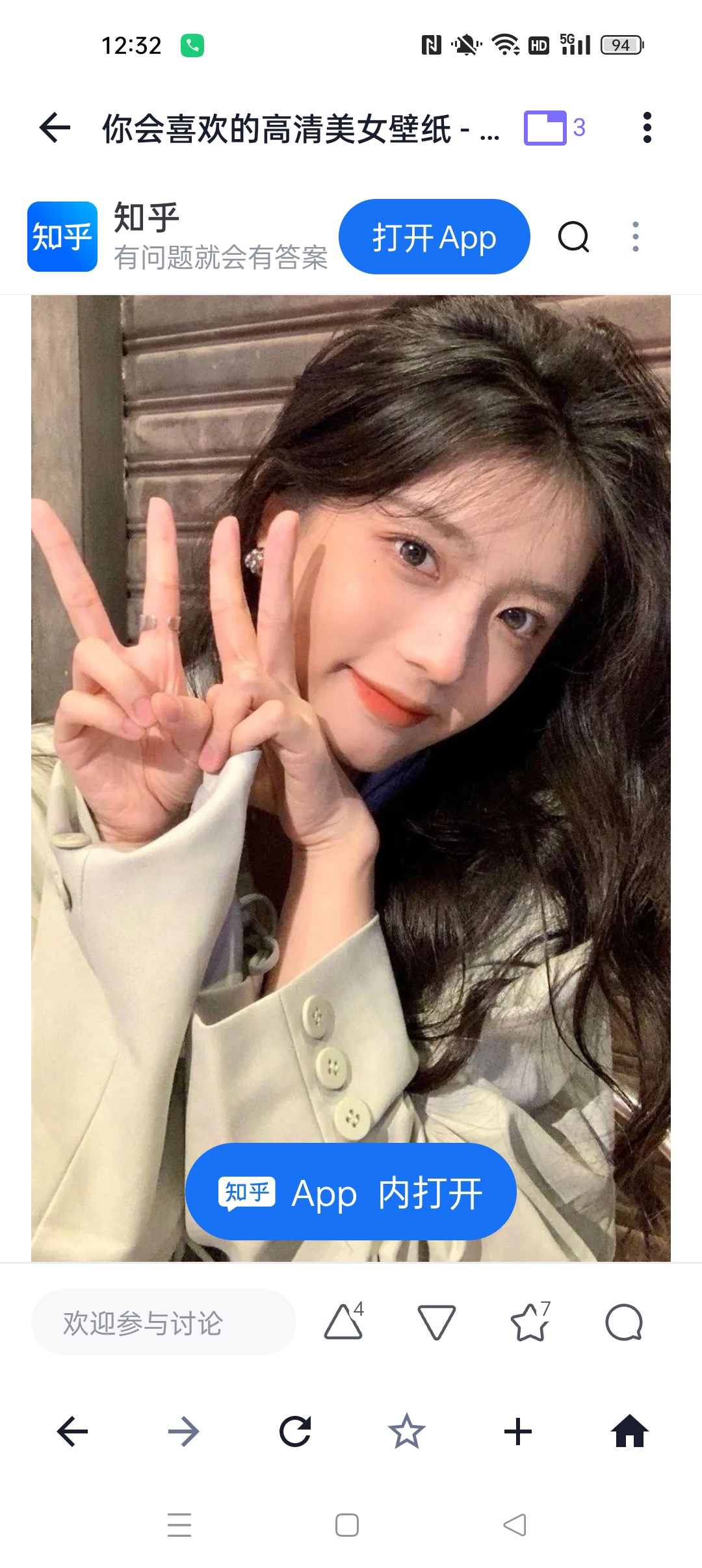Open the browser tab switcher showing 3

pos(555,127)
